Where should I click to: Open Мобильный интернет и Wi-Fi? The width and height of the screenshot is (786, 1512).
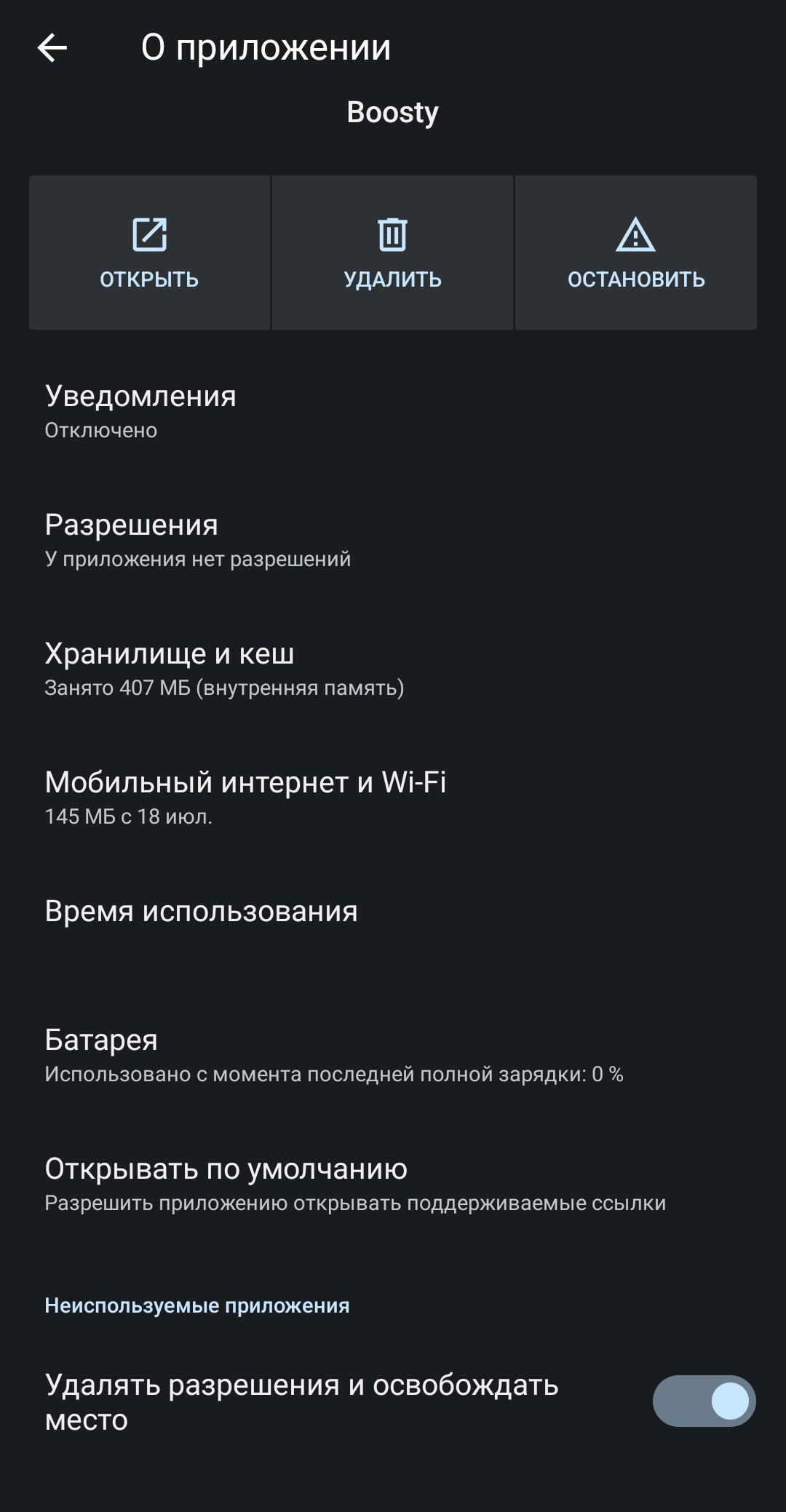393,797
